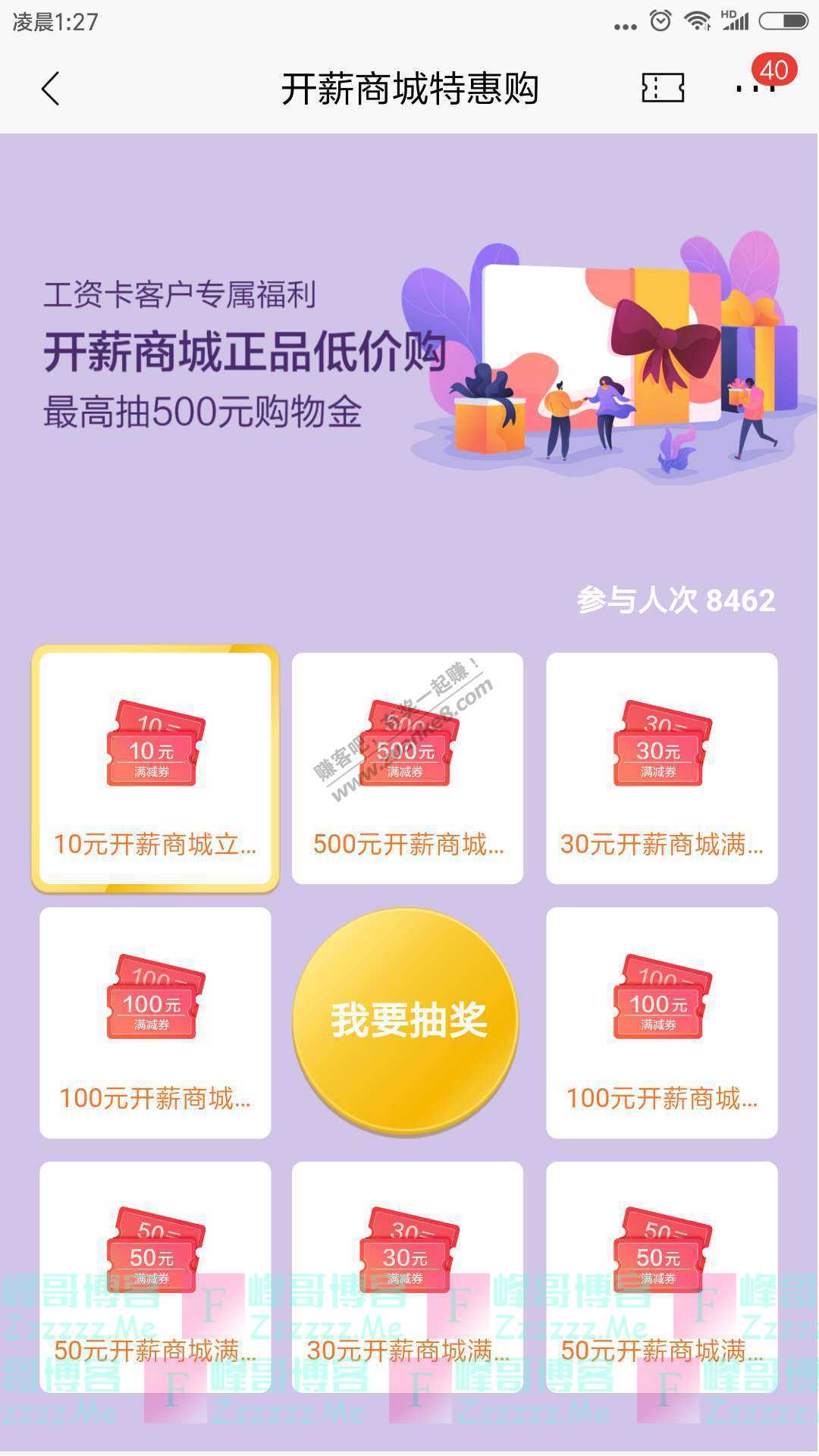Image resolution: width=819 pixels, height=1456 pixels.
Task: Tap the 我要抽奖 lottery draw button
Action: (407, 1021)
